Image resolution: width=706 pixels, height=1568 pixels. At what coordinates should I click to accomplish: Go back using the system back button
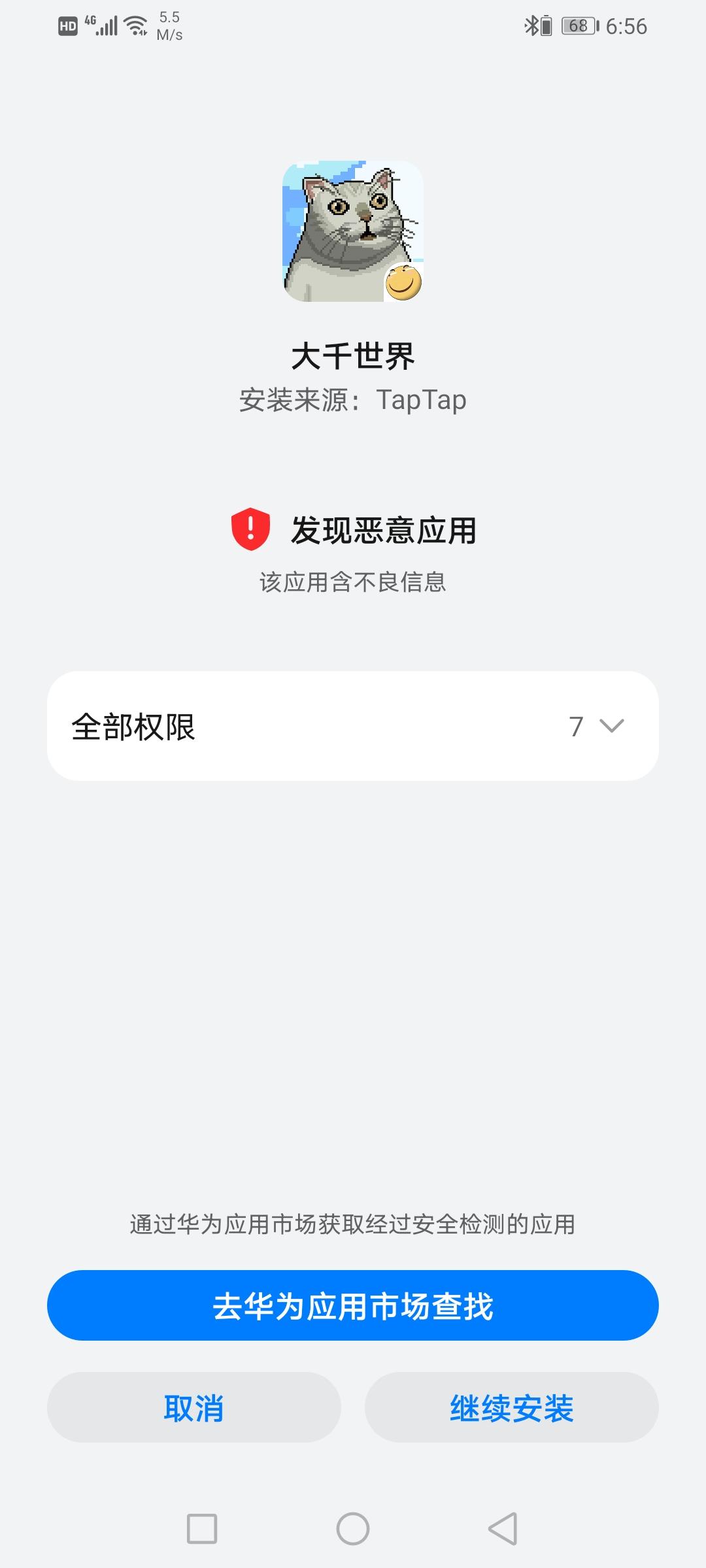pos(503,1528)
